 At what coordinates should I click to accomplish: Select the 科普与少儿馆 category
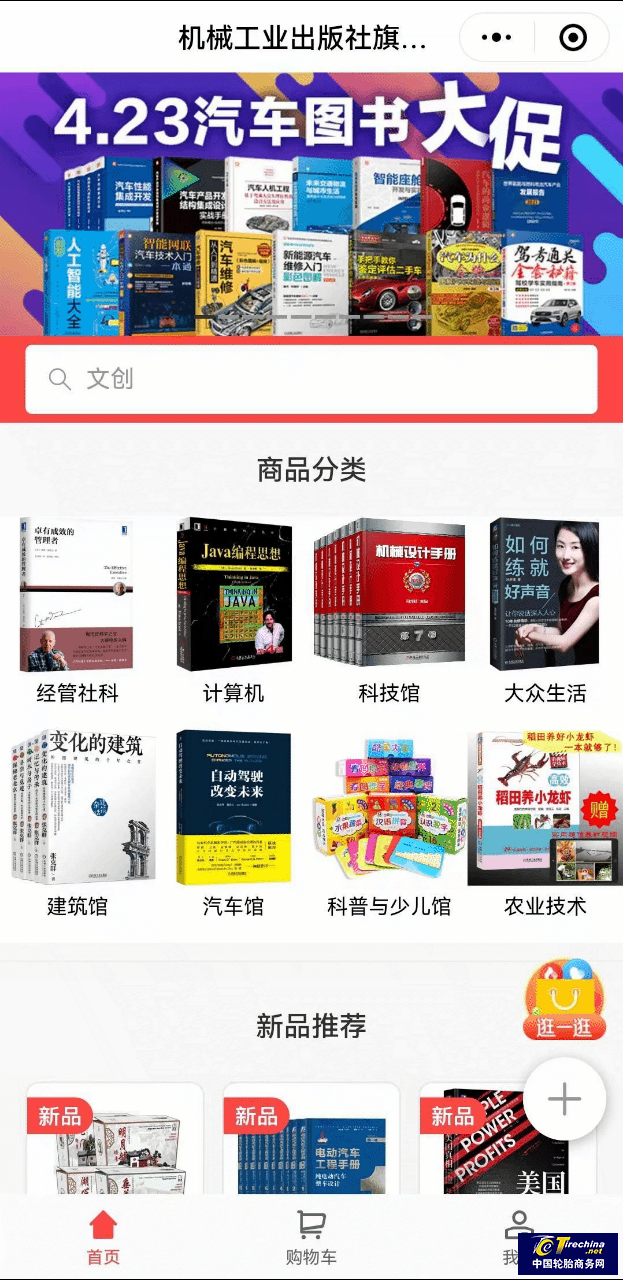point(389,824)
